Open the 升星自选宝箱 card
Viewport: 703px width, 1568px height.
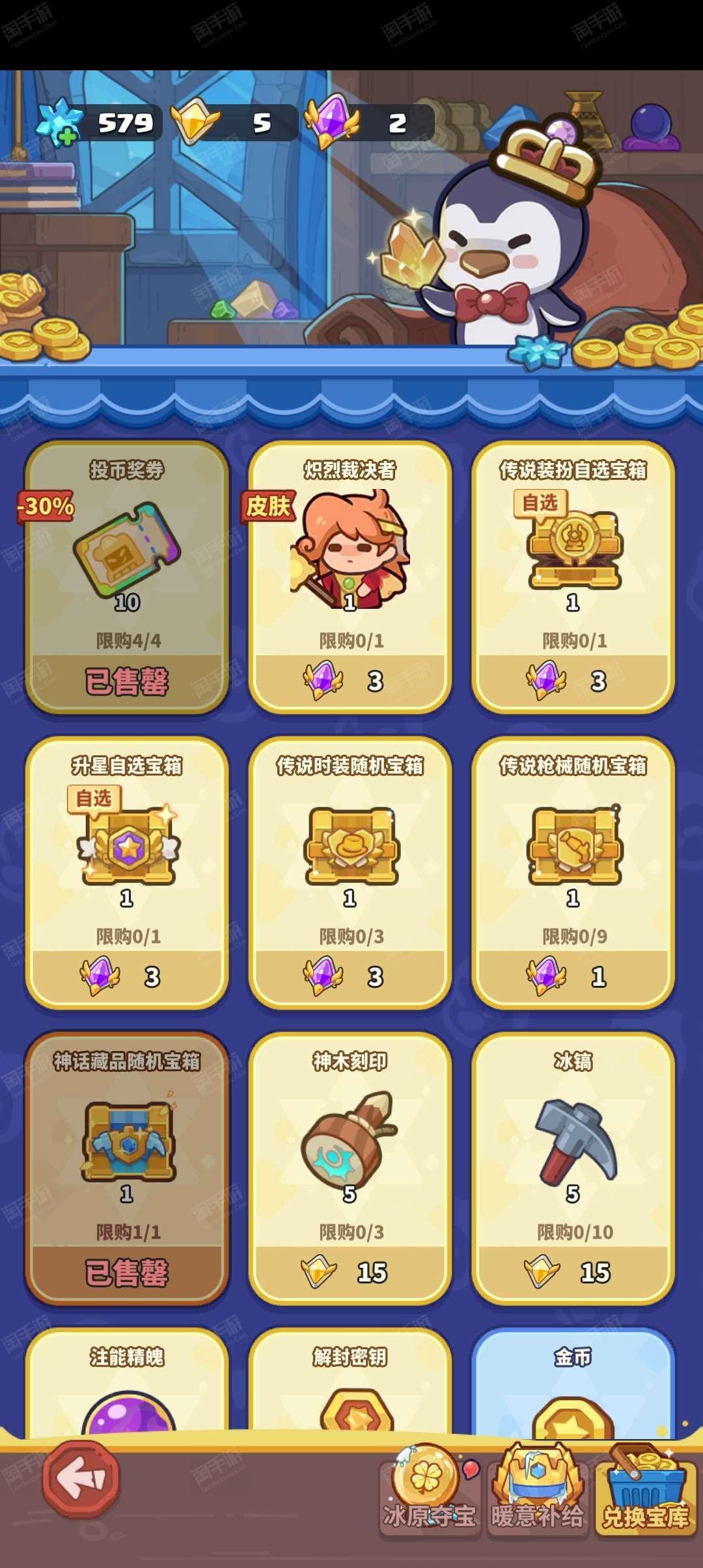127,873
